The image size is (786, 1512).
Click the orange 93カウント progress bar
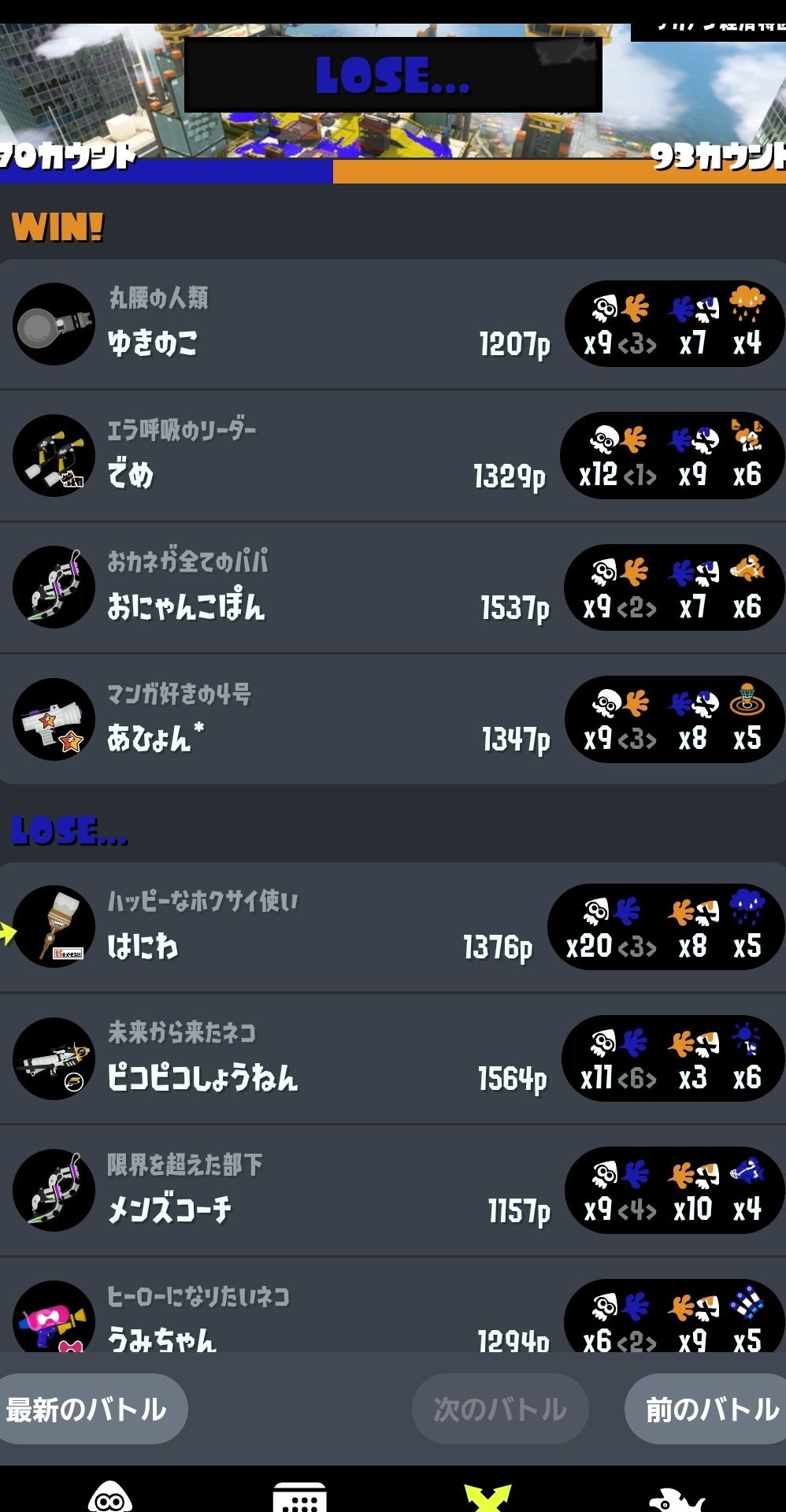[x=559, y=173]
